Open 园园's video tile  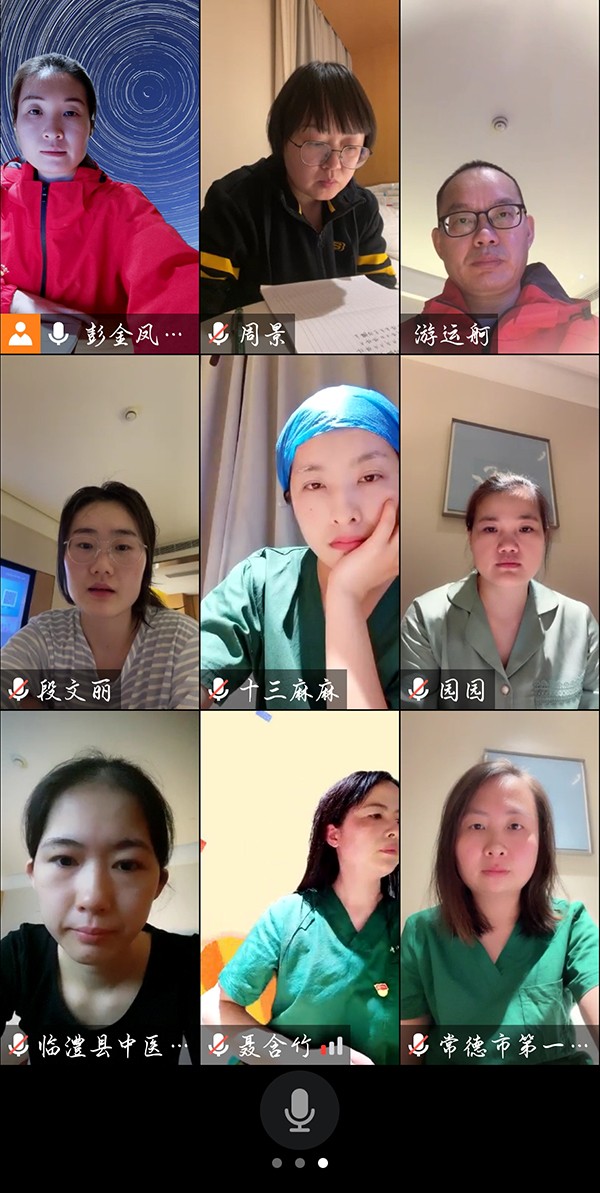(500, 530)
